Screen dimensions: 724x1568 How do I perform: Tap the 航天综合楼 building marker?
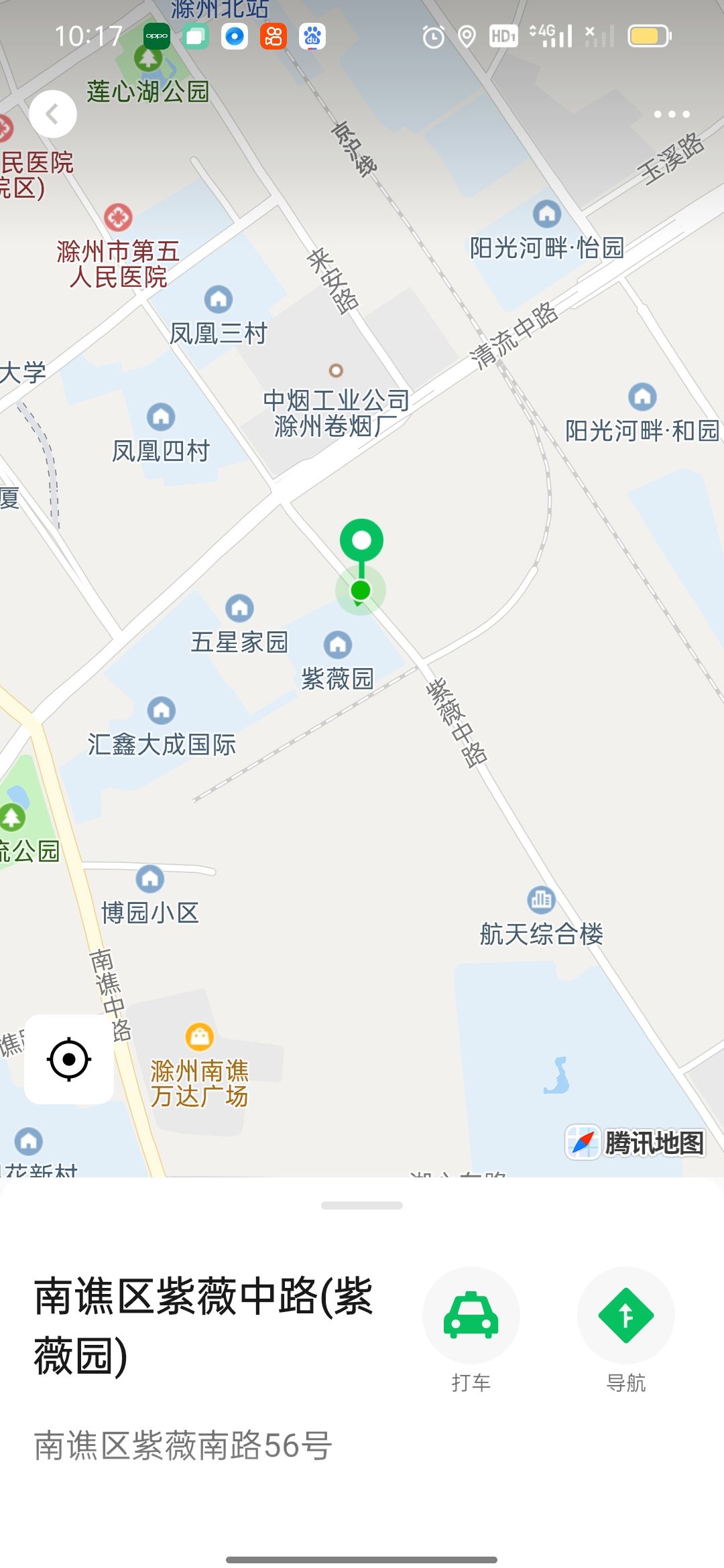(541, 899)
